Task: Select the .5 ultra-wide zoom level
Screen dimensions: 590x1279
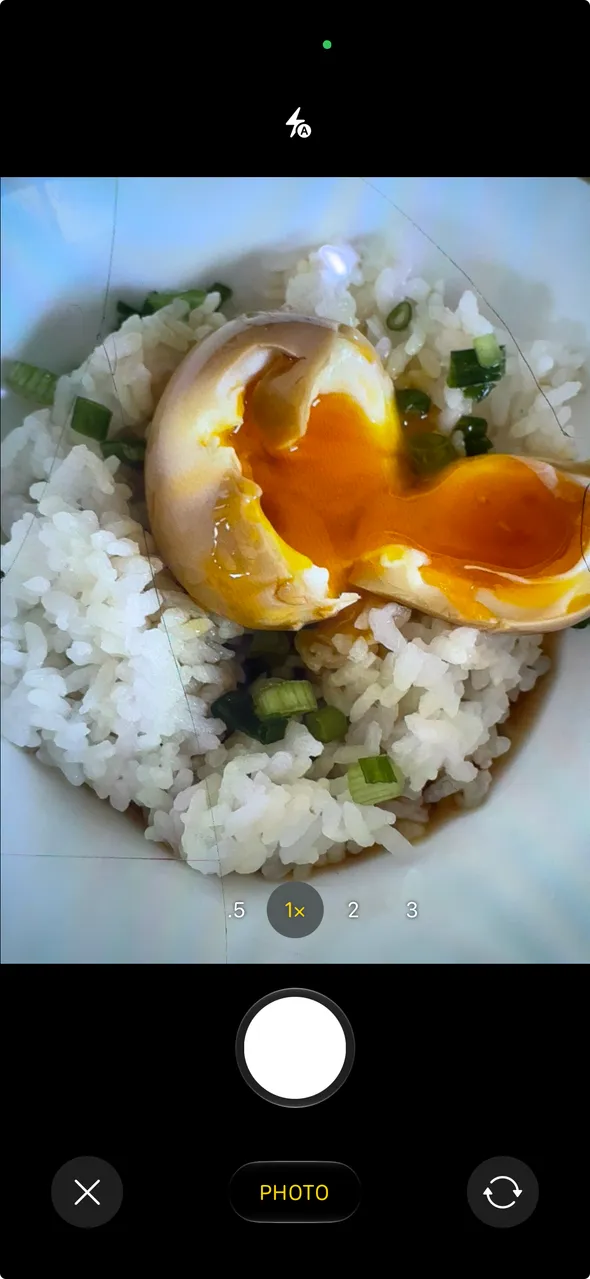Action: click(237, 910)
